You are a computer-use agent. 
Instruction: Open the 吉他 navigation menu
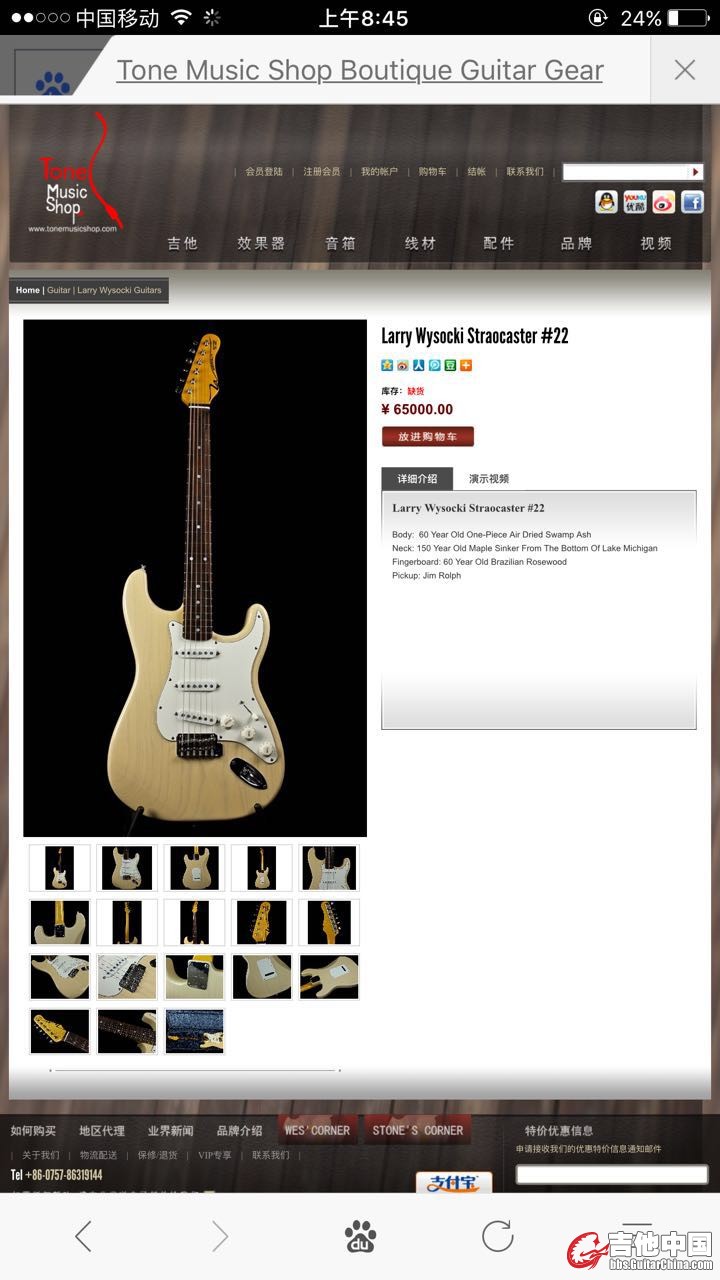(182, 243)
